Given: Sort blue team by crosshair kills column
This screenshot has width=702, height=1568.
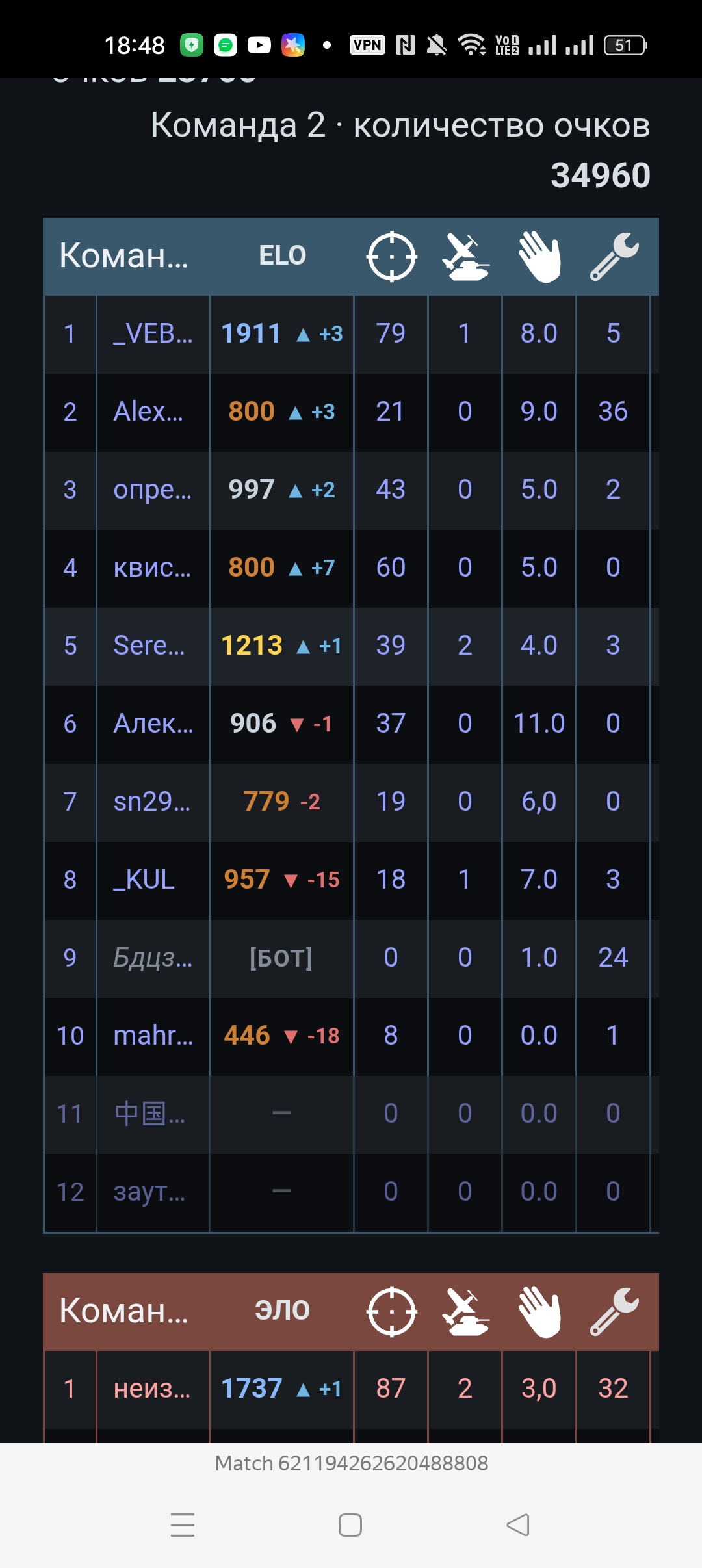Looking at the screenshot, I should (391, 256).
